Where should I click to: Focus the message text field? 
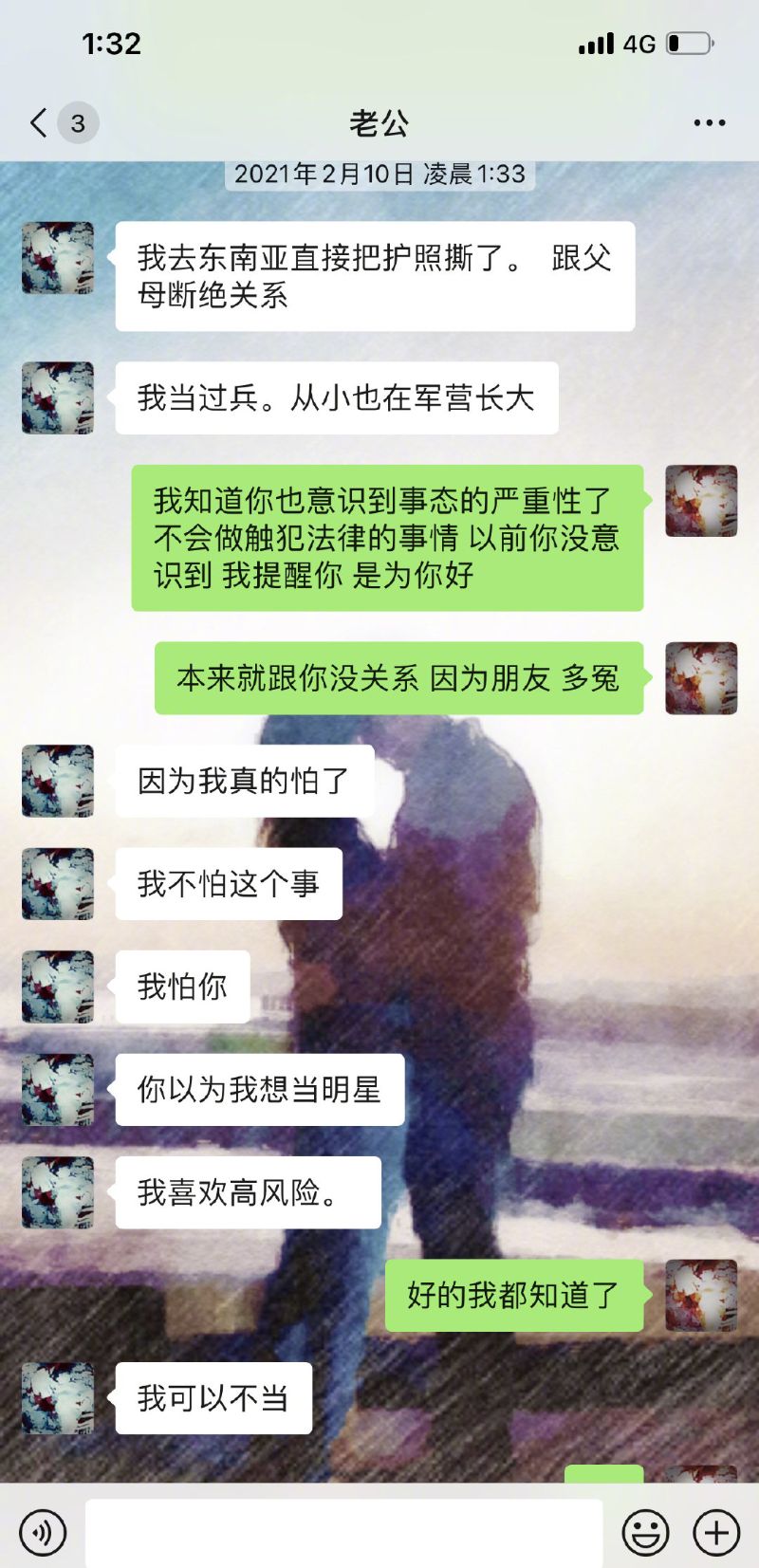pos(343,1532)
